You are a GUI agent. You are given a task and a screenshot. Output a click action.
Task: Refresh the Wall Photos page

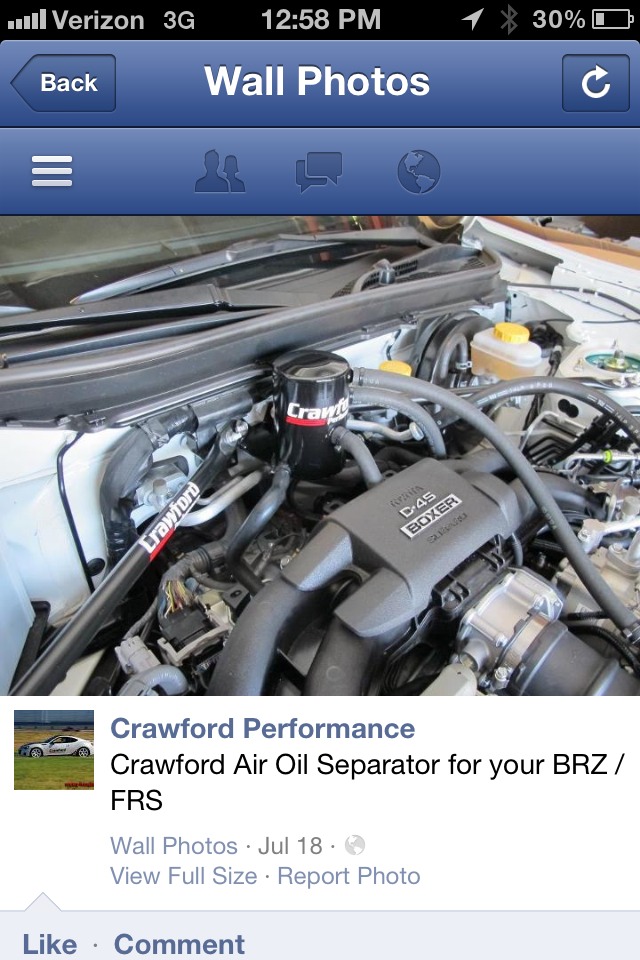tap(595, 83)
